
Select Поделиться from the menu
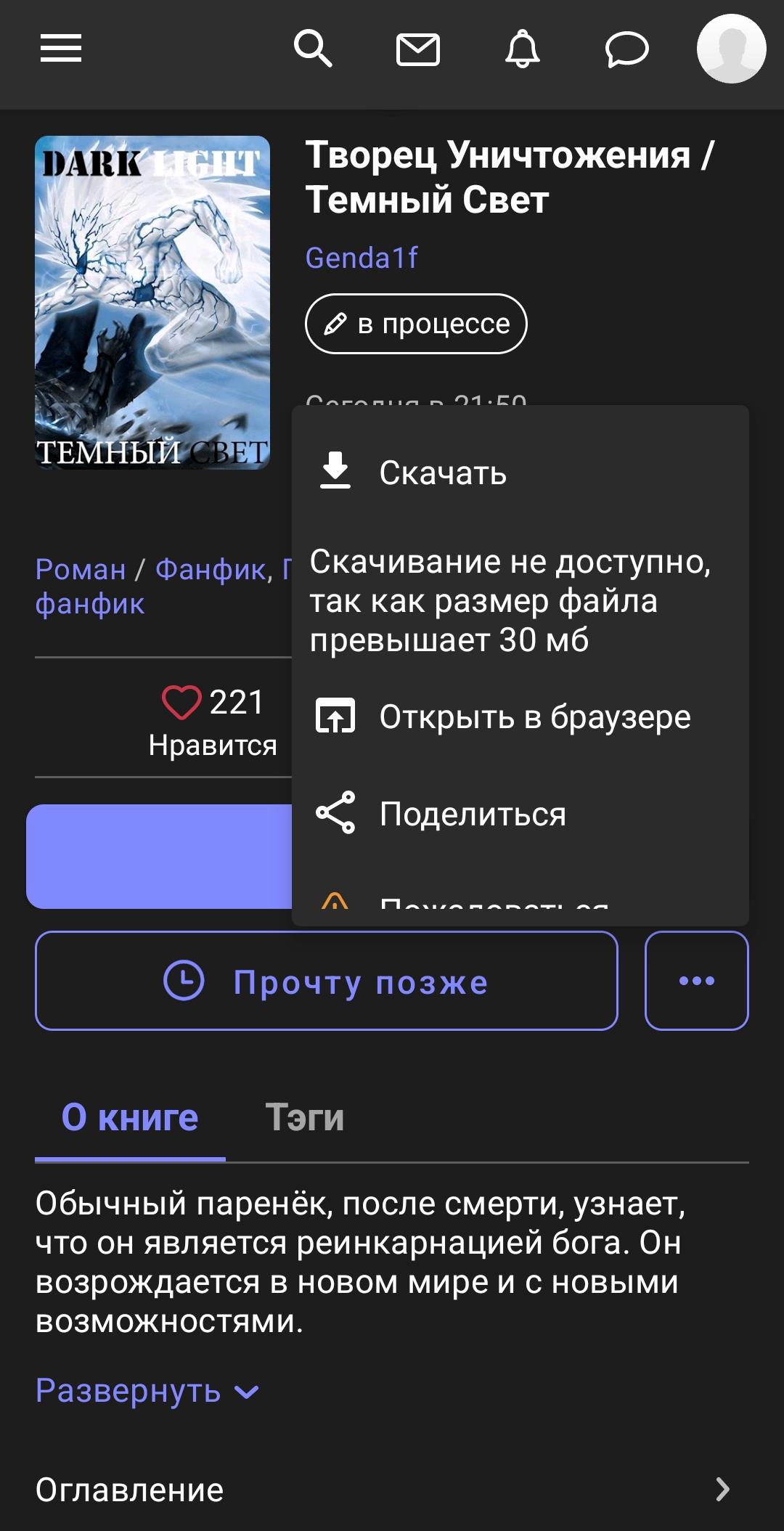pos(472,814)
